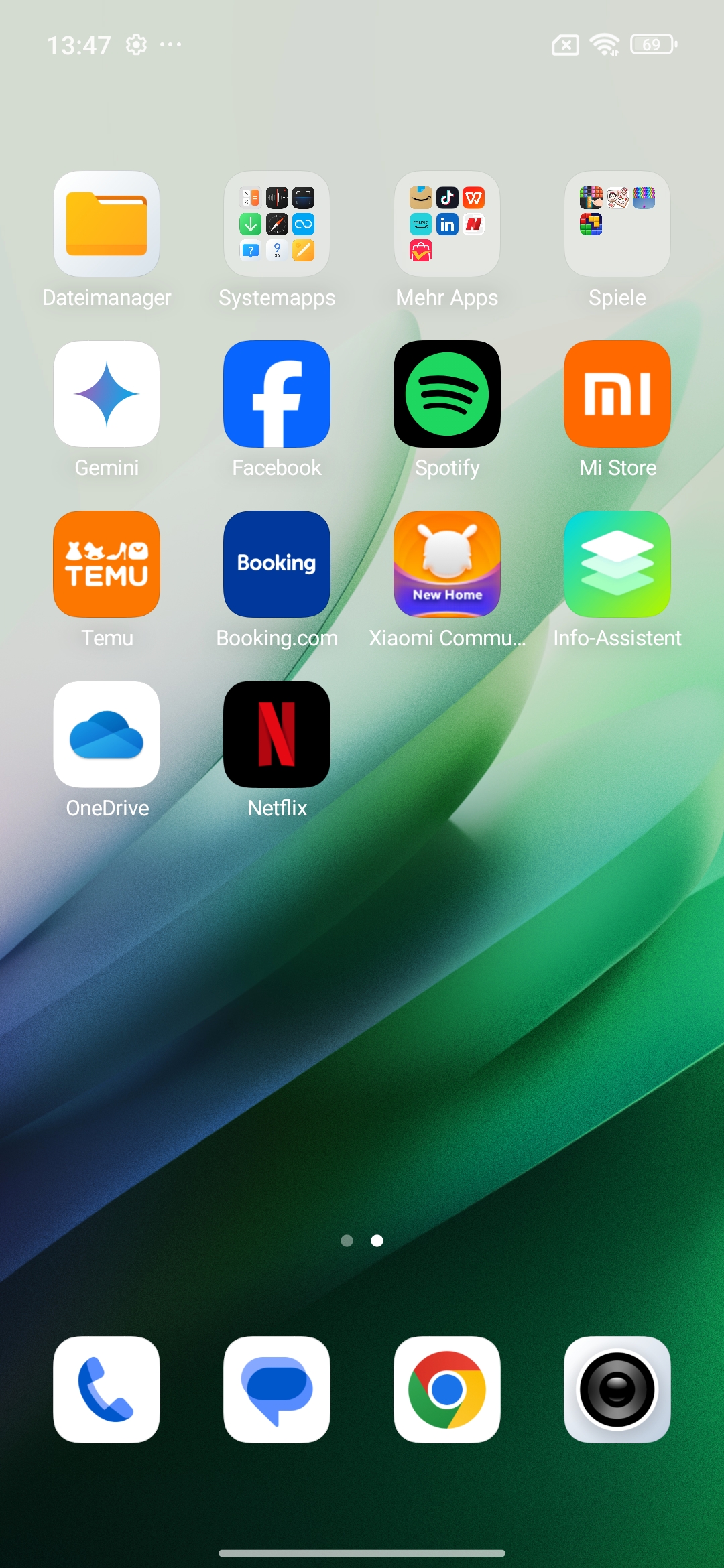Open the Camera app

[617, 1390]
